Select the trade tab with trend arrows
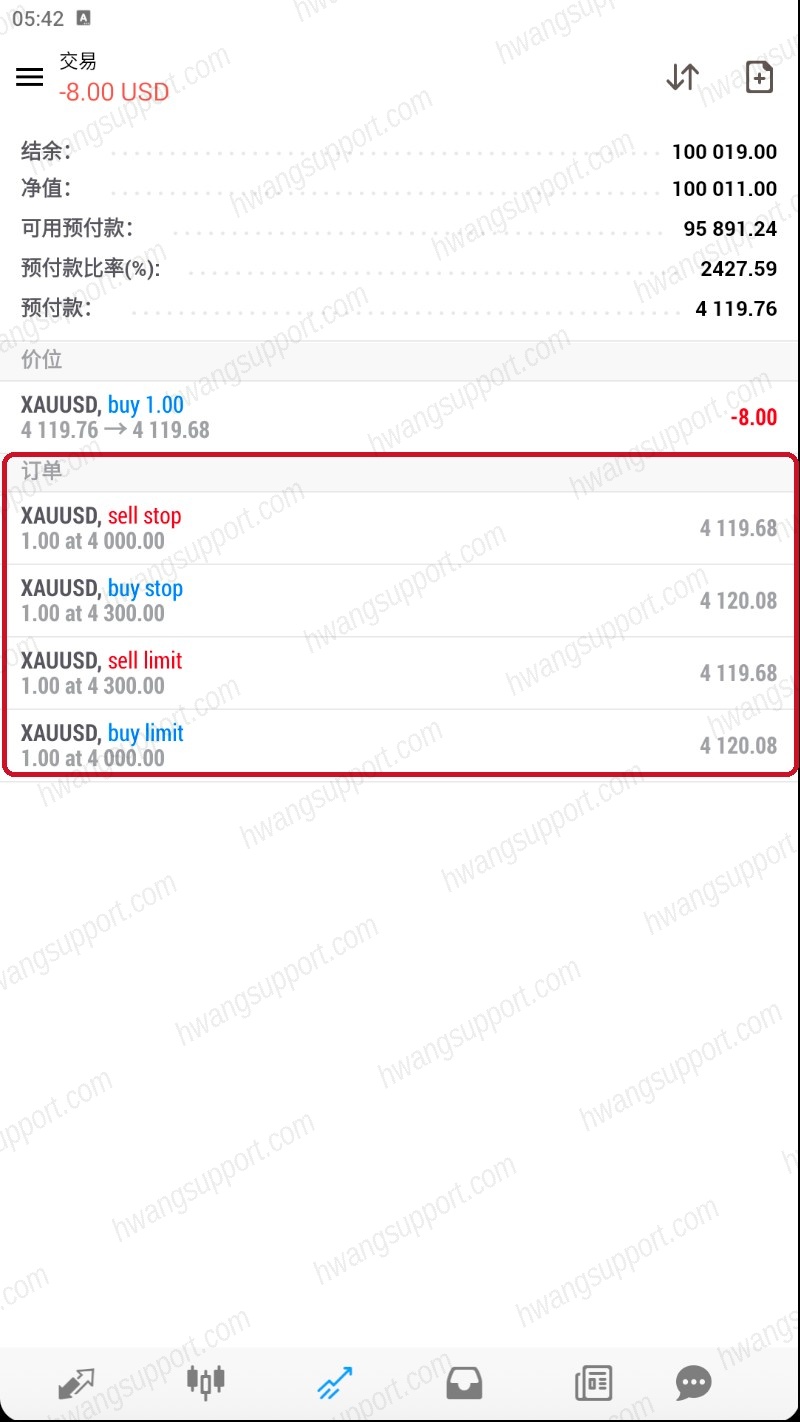Image resolution: width=800 pixels, height=1422 pixels. tap(334, 1384)
